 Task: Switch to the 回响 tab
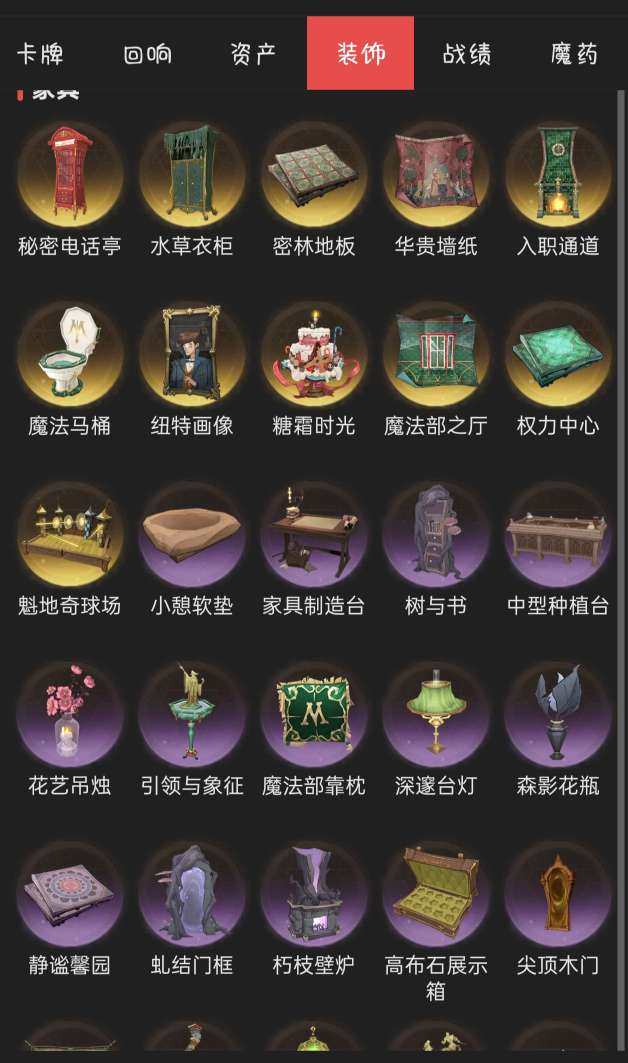click(147, 54)
